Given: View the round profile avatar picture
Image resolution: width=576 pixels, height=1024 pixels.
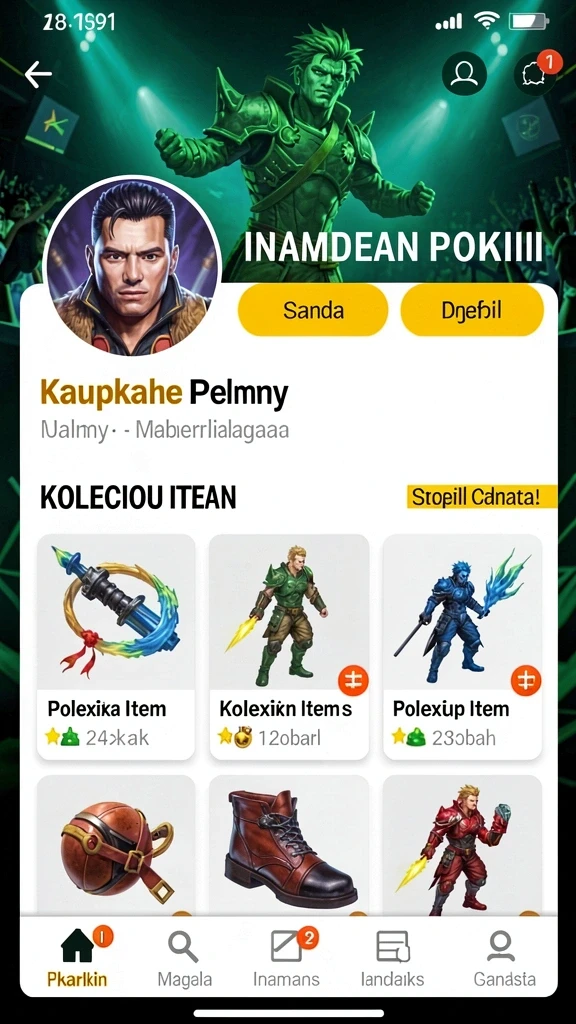Looking at the screenshot, I should click(x=132, y=266).
